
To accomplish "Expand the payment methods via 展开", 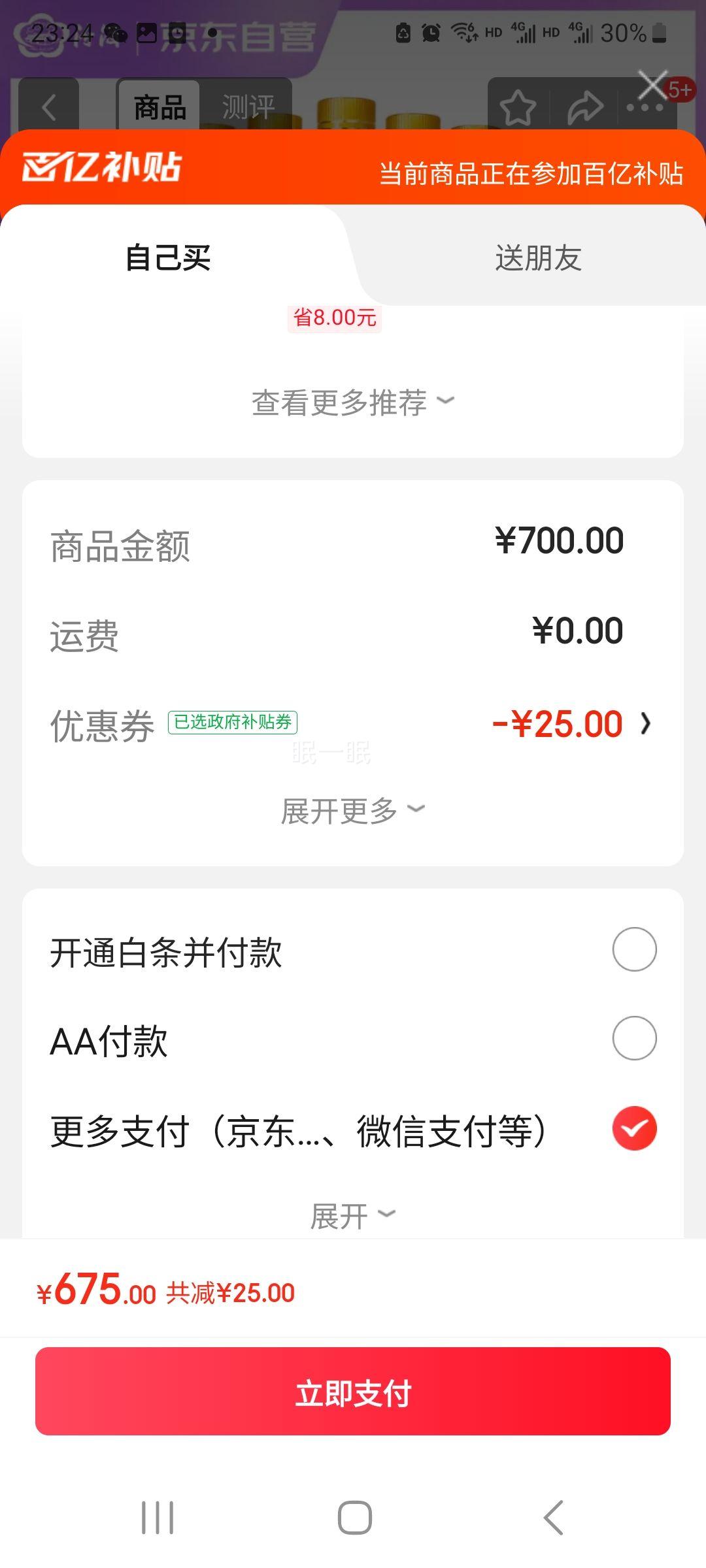I will point(352,1216).
